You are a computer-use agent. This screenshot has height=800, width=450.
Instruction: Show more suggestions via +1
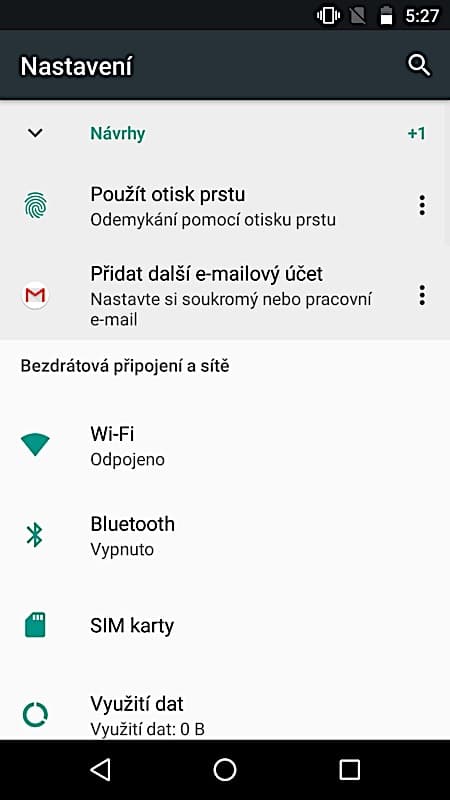click(x=416, y=134)
